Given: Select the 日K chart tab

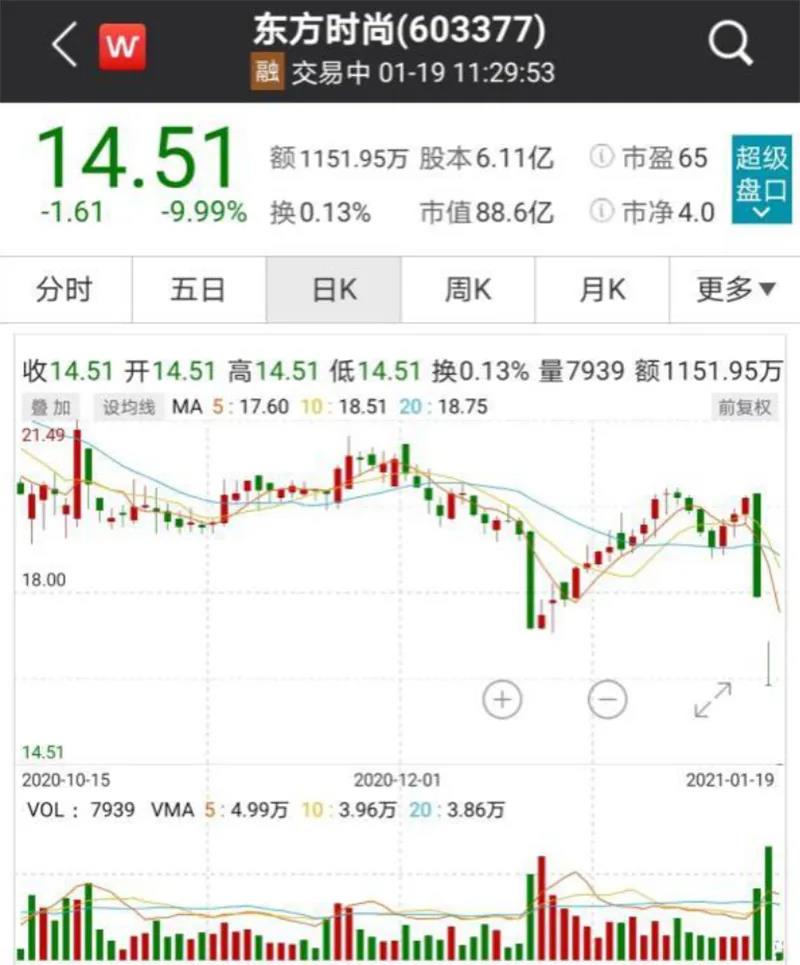Looking at the screenshot, I should (x=334, y=290).
